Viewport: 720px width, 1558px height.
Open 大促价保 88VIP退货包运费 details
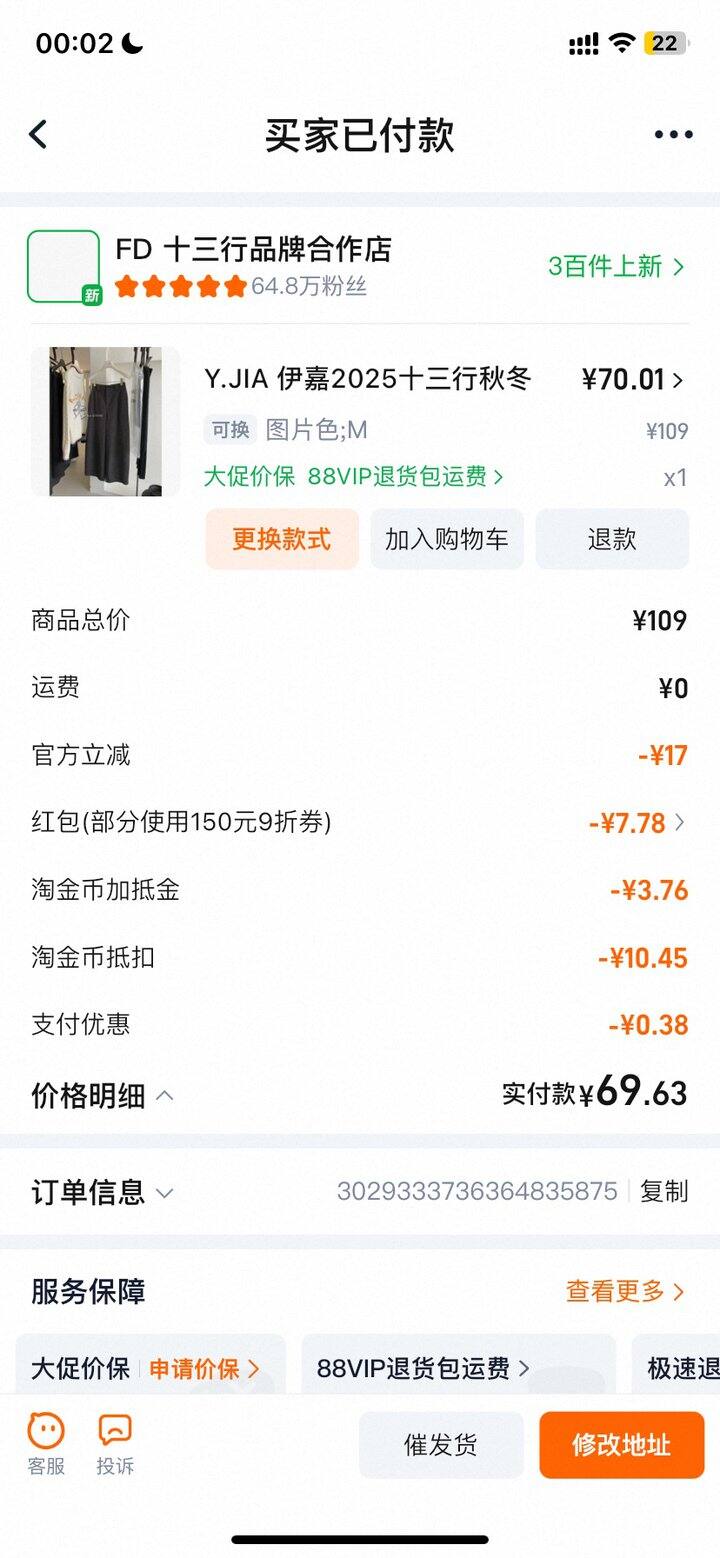[x=354, y=477]
